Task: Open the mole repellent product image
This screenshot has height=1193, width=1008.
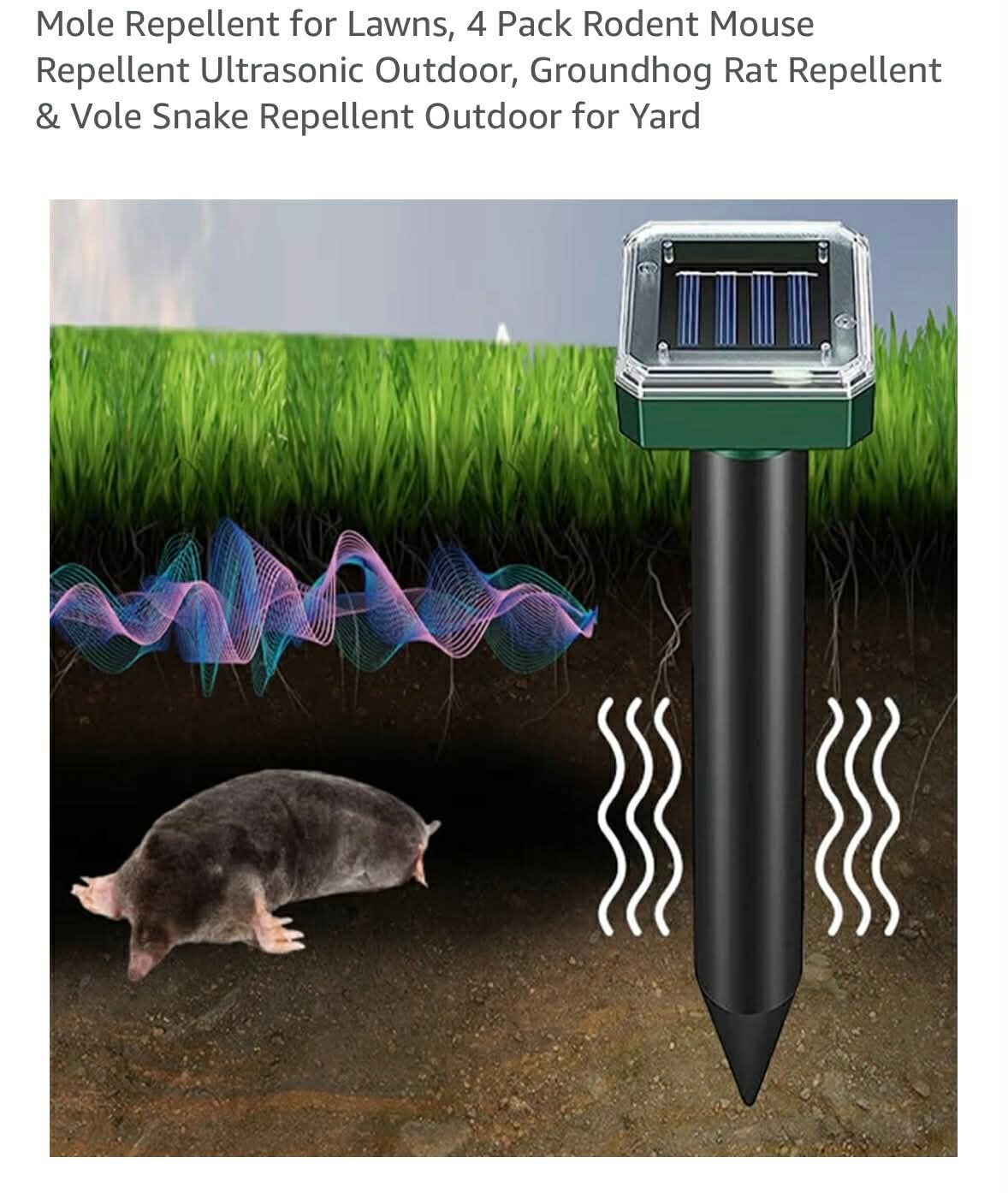Action: pos(503,677)
